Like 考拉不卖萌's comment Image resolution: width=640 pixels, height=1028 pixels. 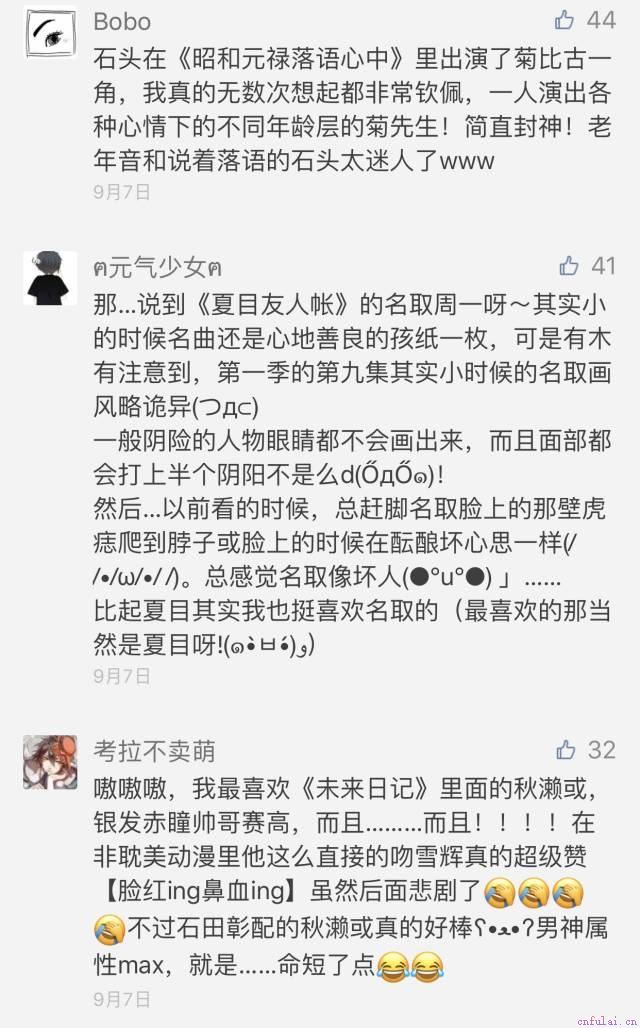(x=567, y=749)
